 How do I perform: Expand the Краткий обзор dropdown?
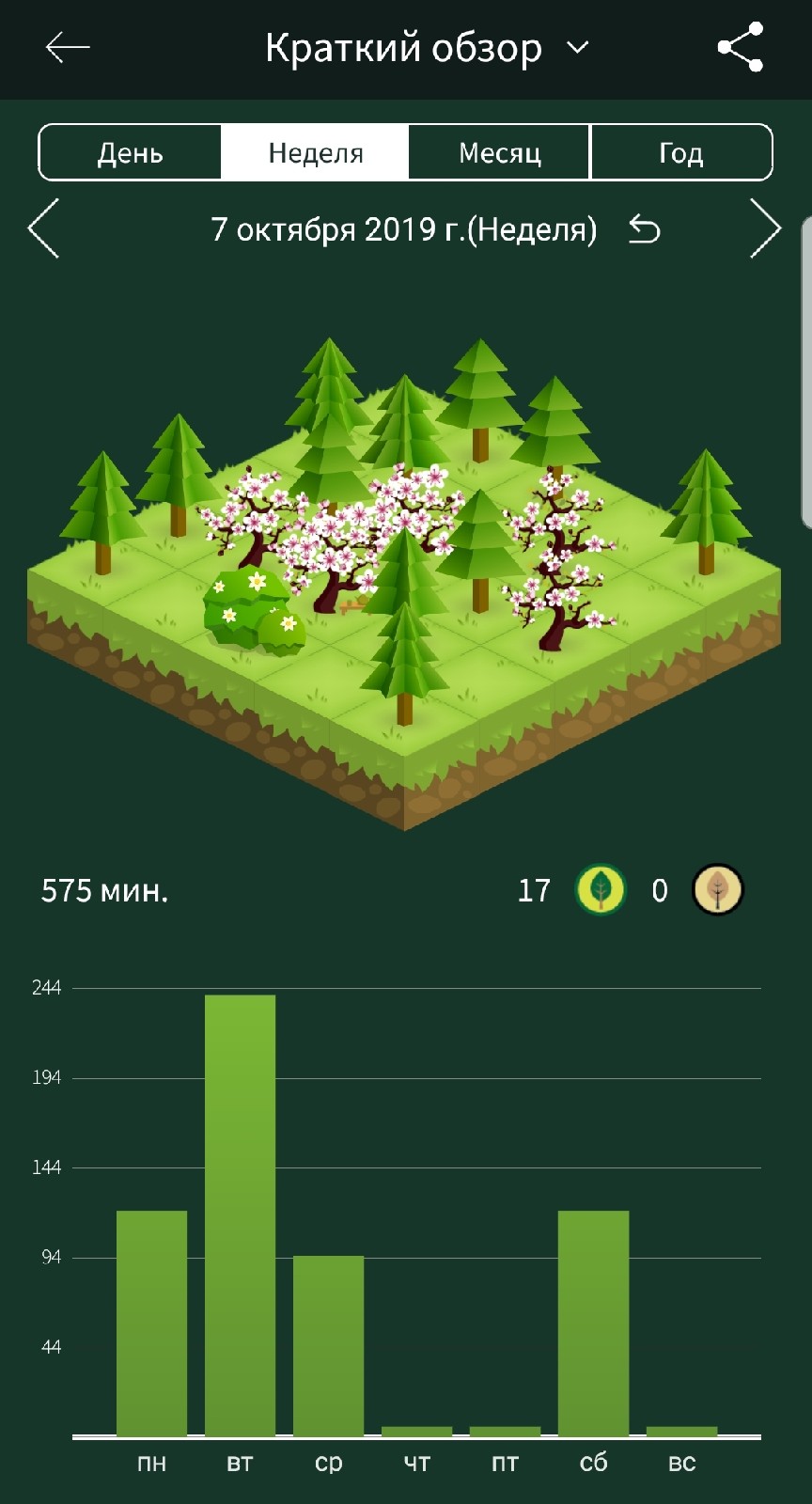coord(577,47)
